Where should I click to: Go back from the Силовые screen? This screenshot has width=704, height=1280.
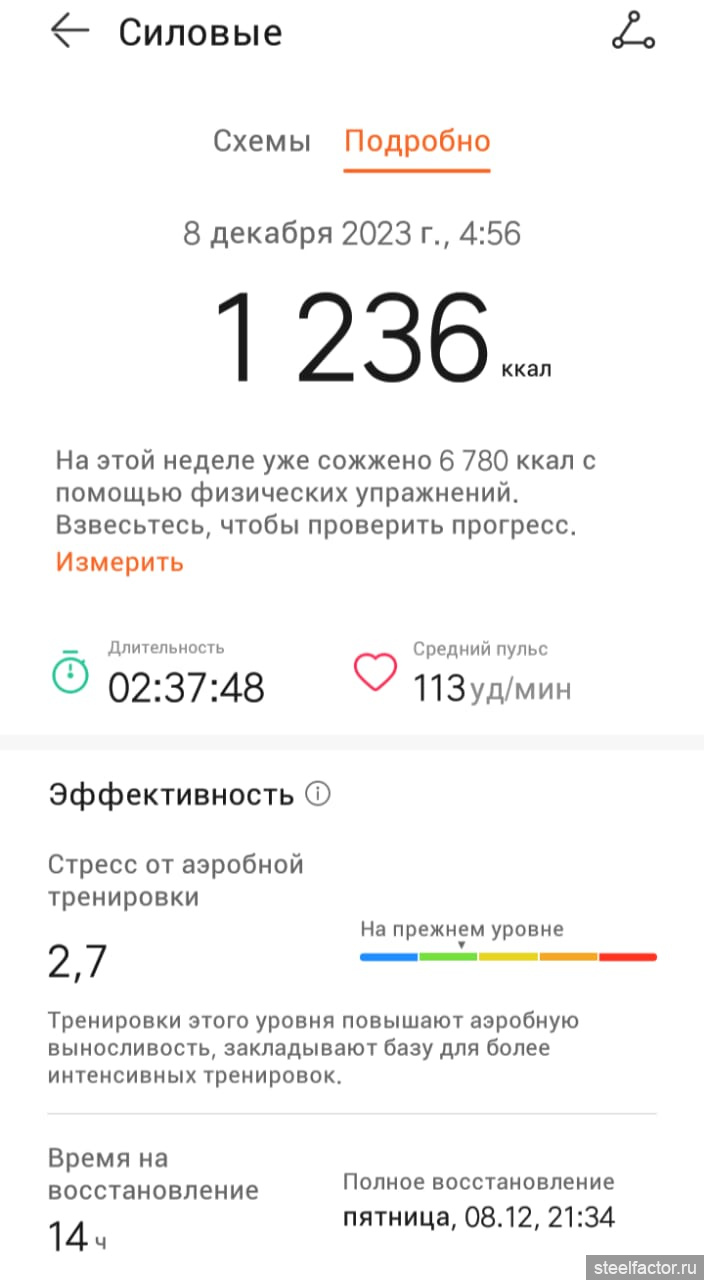tap(70, 32)
